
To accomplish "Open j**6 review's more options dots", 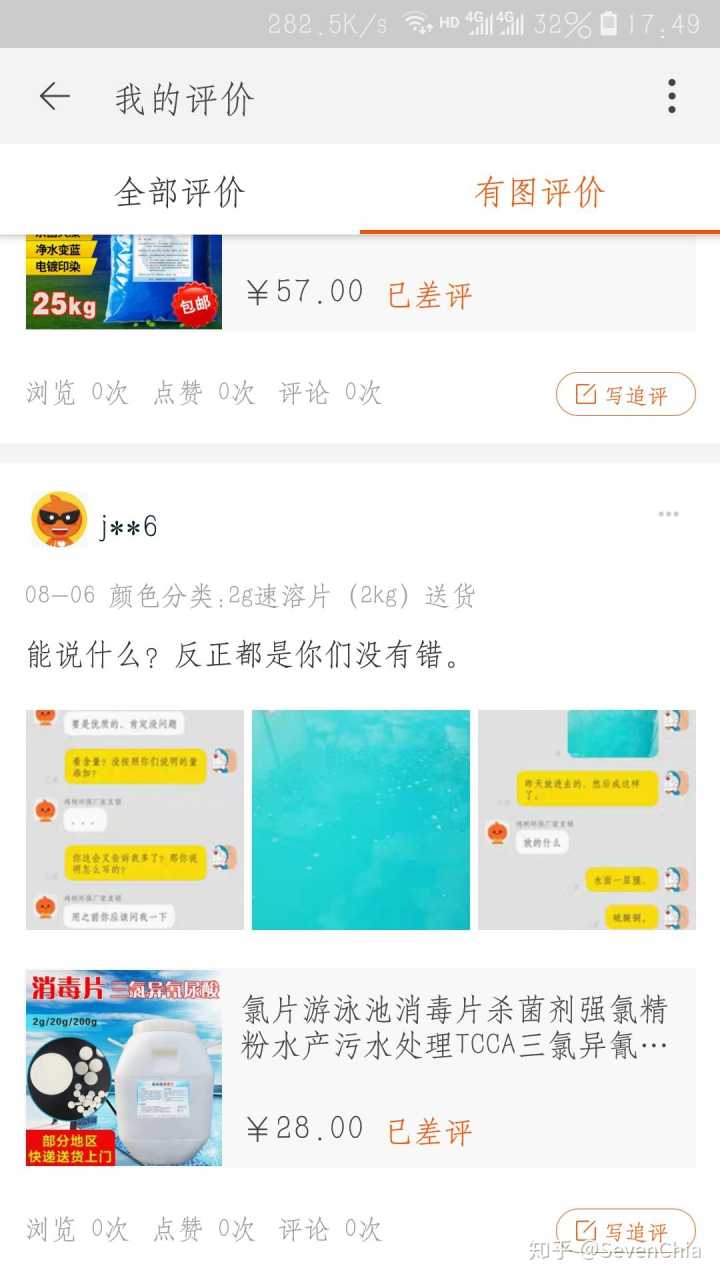I will click(x=668, y=515).
